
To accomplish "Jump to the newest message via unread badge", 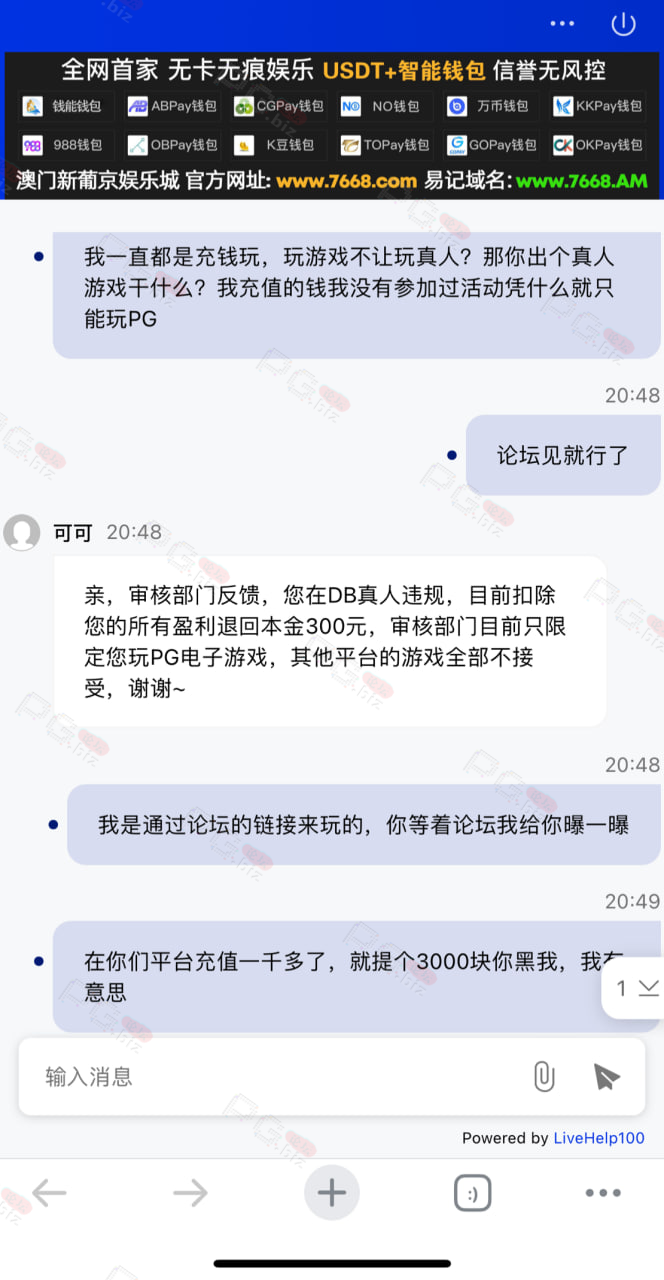I will coord(634,988).
